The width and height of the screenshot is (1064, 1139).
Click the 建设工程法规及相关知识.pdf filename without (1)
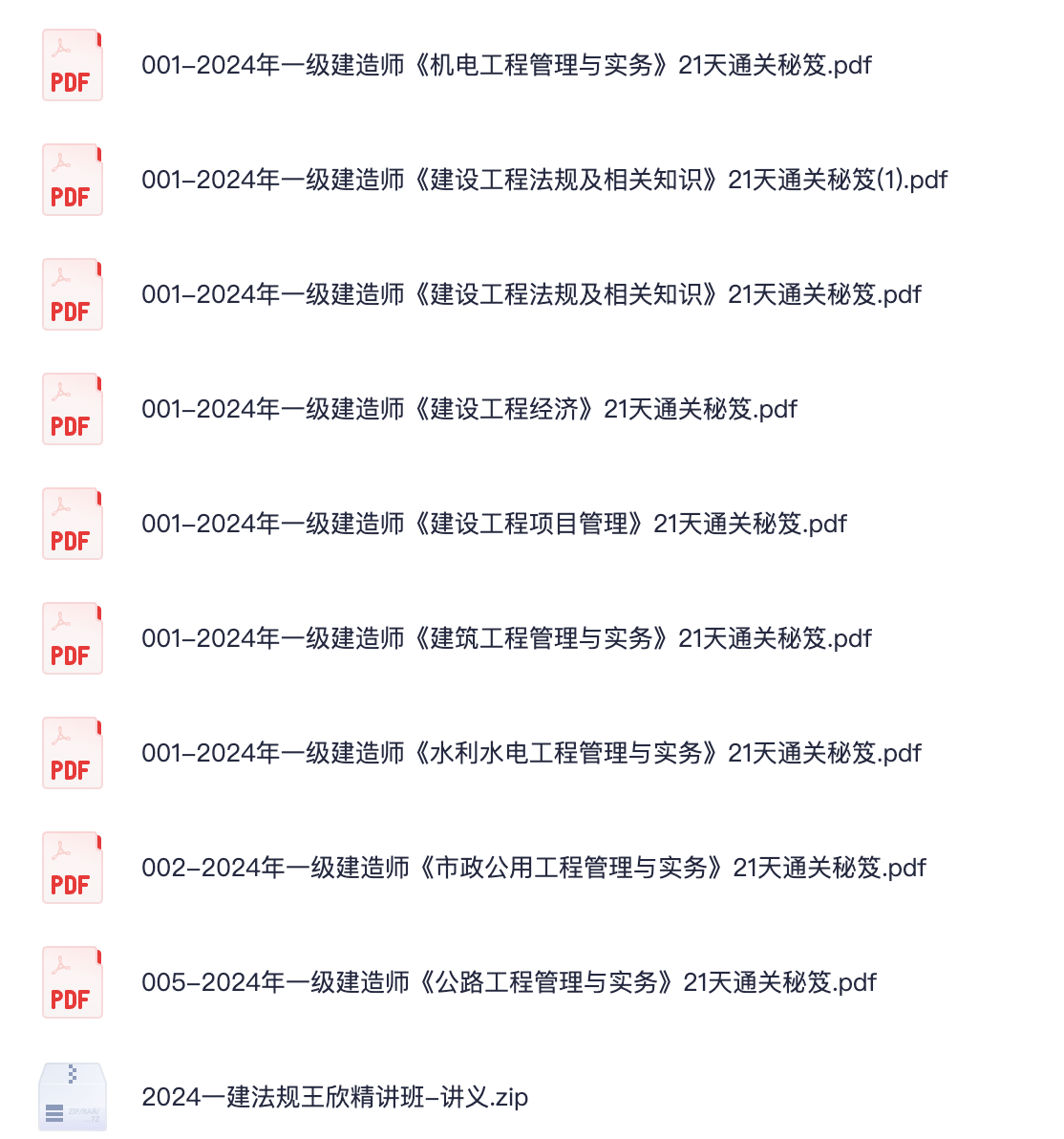coord(532,294)
